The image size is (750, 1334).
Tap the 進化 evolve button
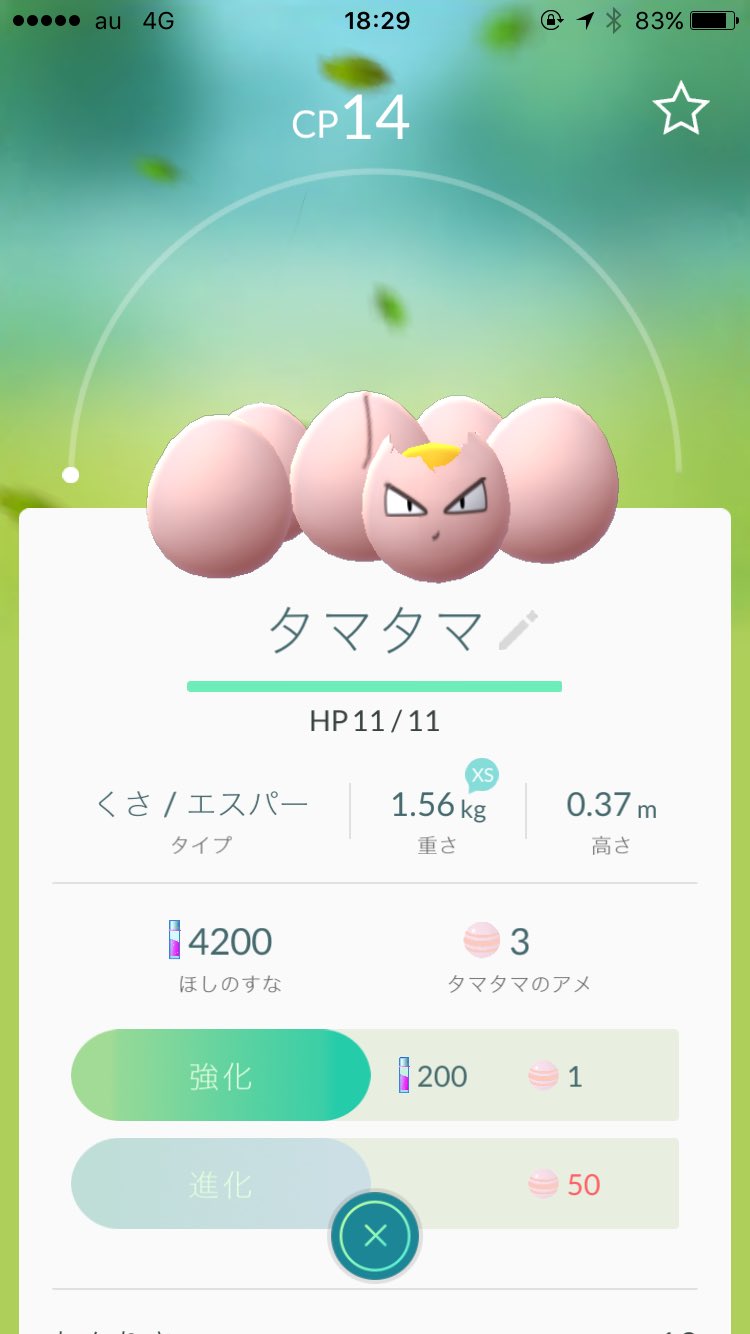[x=221, y=1184]
